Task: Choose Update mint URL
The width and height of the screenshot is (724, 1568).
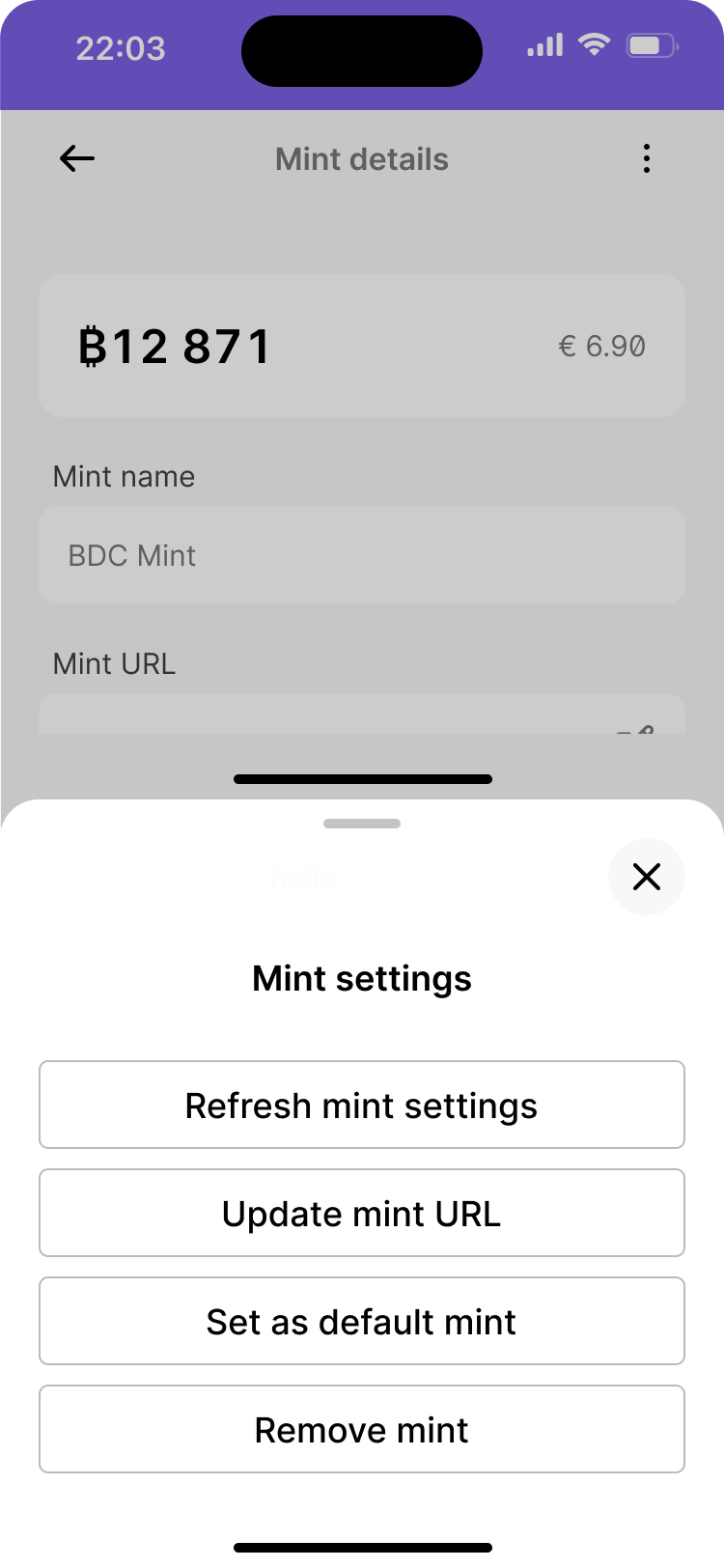Action: 362,1214
